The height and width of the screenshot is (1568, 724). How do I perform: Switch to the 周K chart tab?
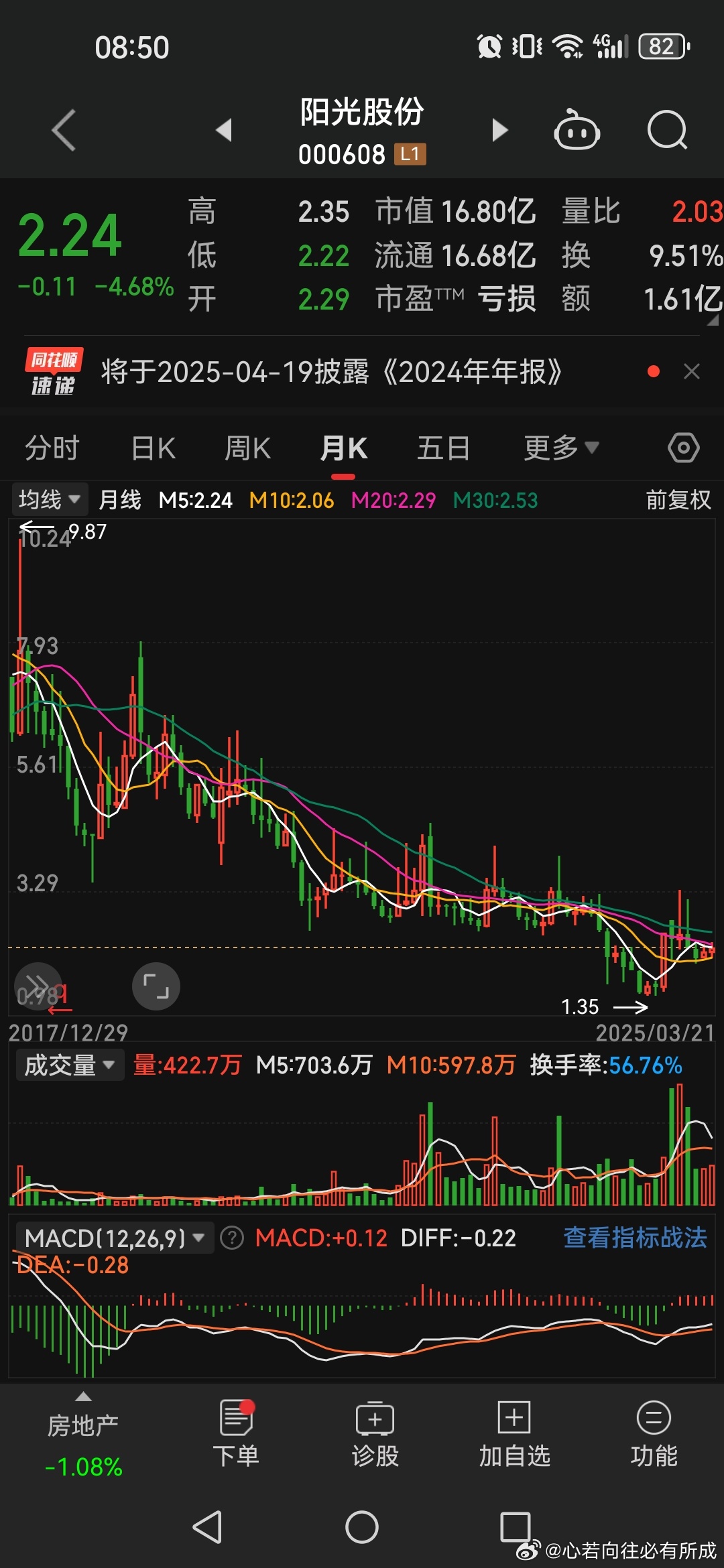pyautogui.click(x=248, y=448)
